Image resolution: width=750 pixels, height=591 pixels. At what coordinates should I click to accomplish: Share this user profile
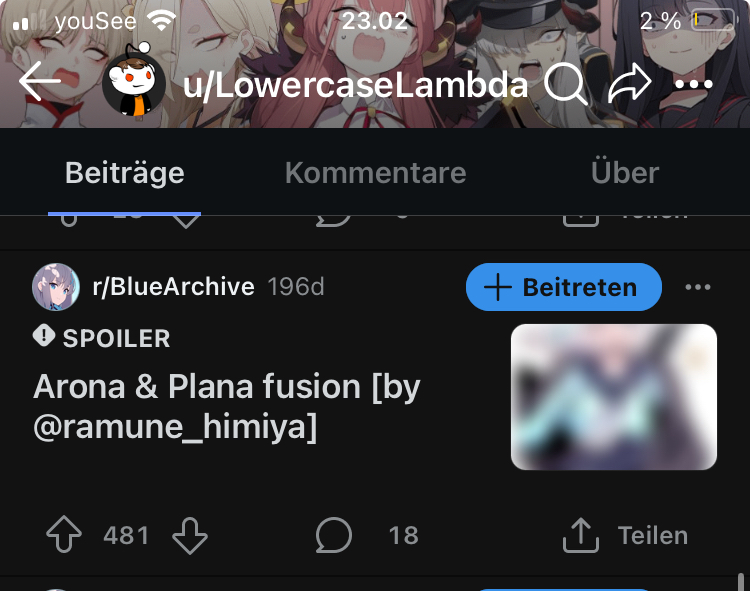629,86
